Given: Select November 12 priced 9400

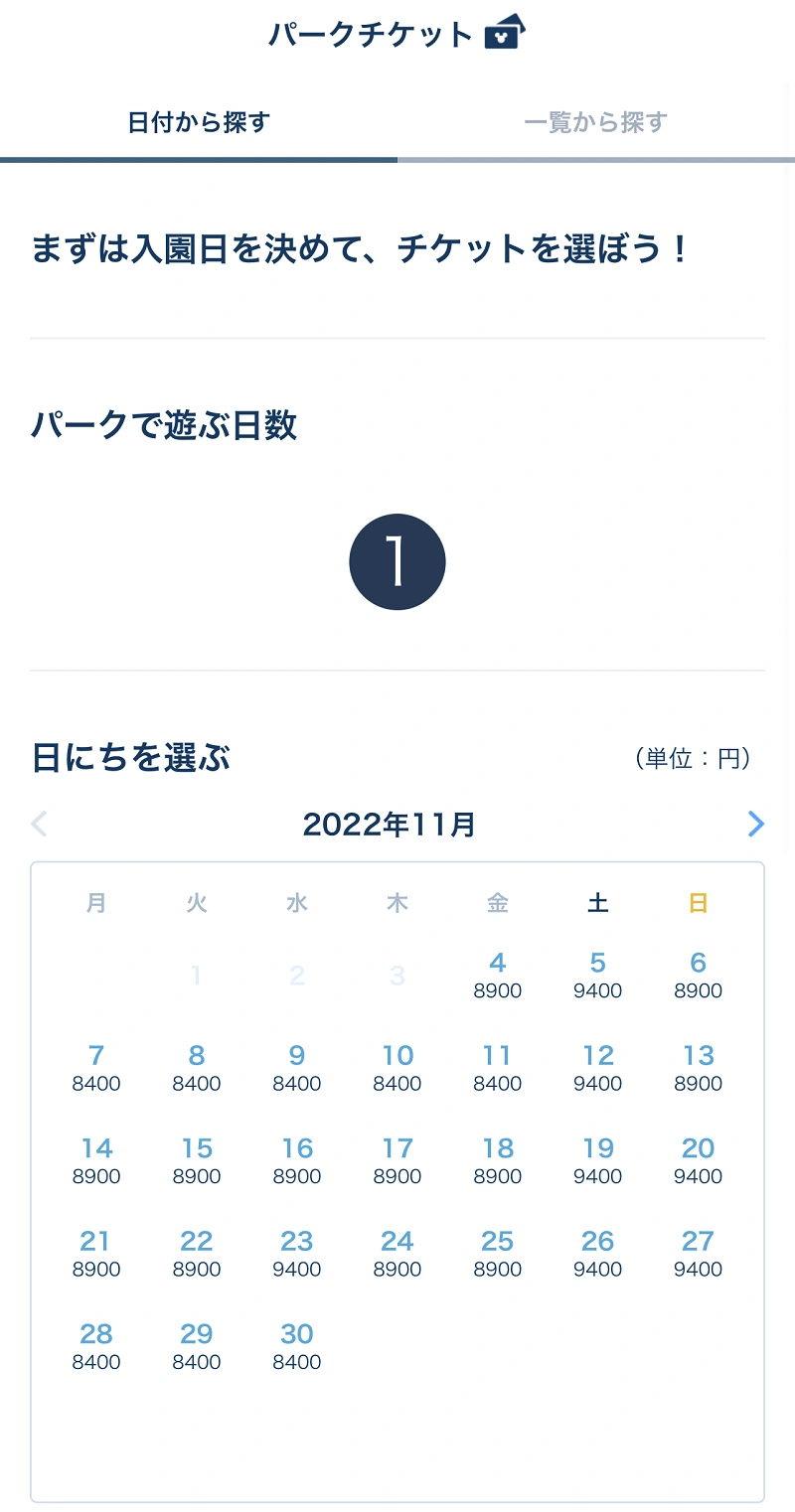Looking at the screenshot, I should point(598,1068).
